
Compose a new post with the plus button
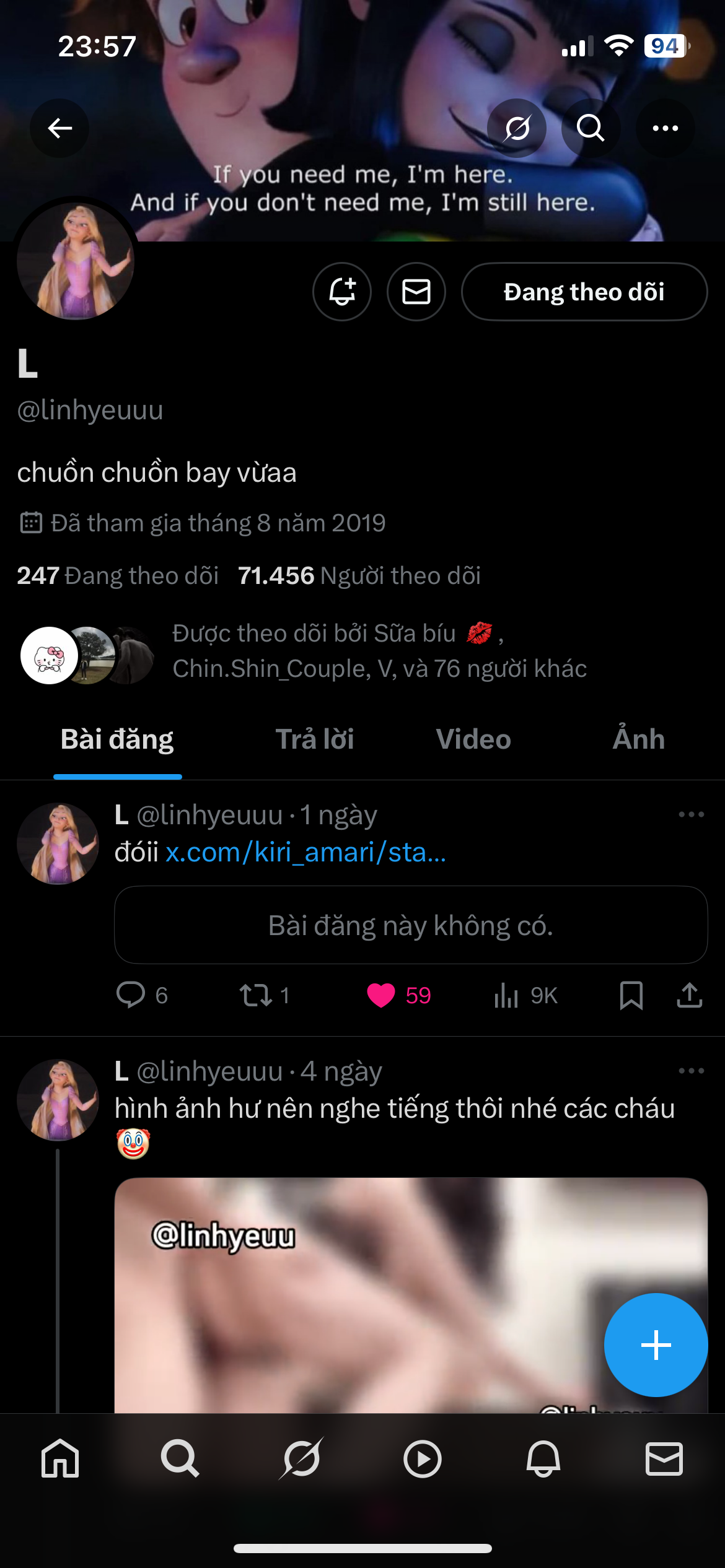656,1345
